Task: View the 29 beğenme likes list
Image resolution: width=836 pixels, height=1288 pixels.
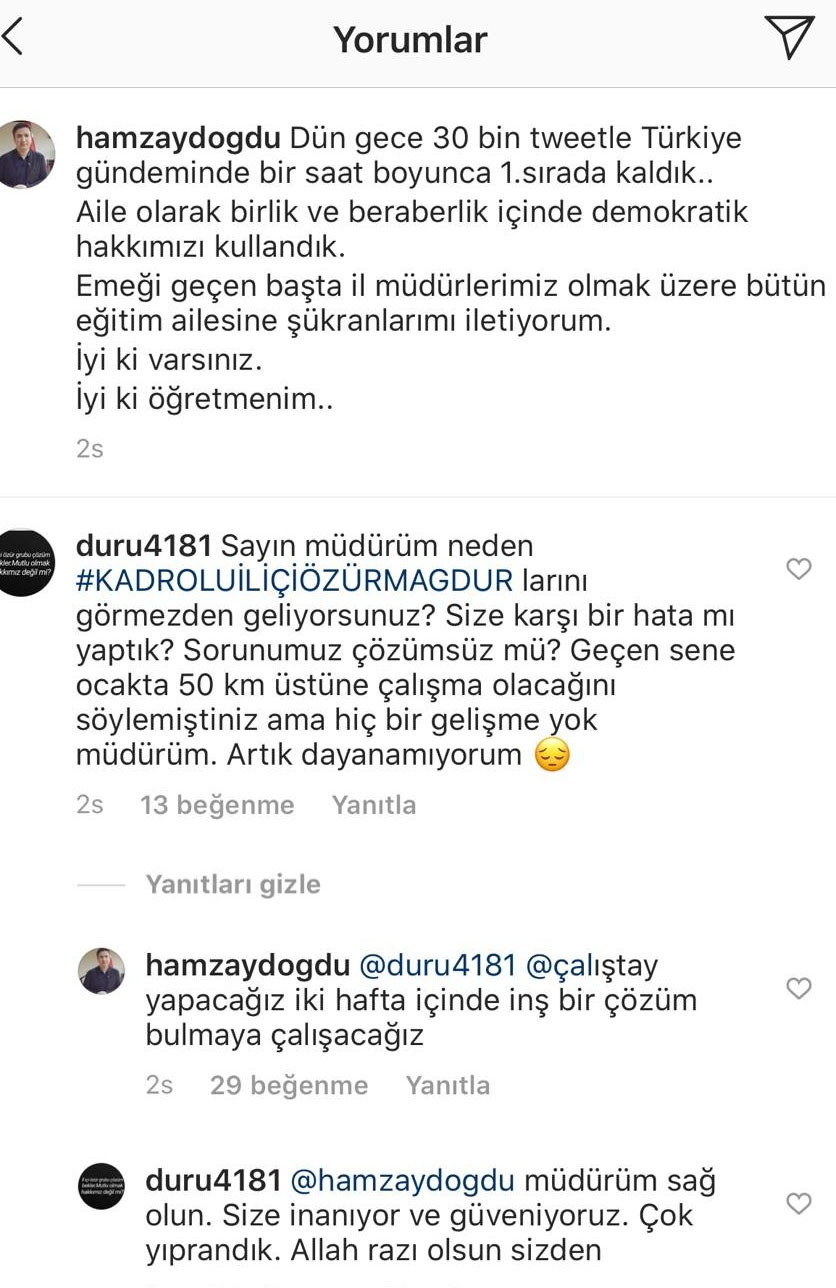Action: tap(288, 1085)
